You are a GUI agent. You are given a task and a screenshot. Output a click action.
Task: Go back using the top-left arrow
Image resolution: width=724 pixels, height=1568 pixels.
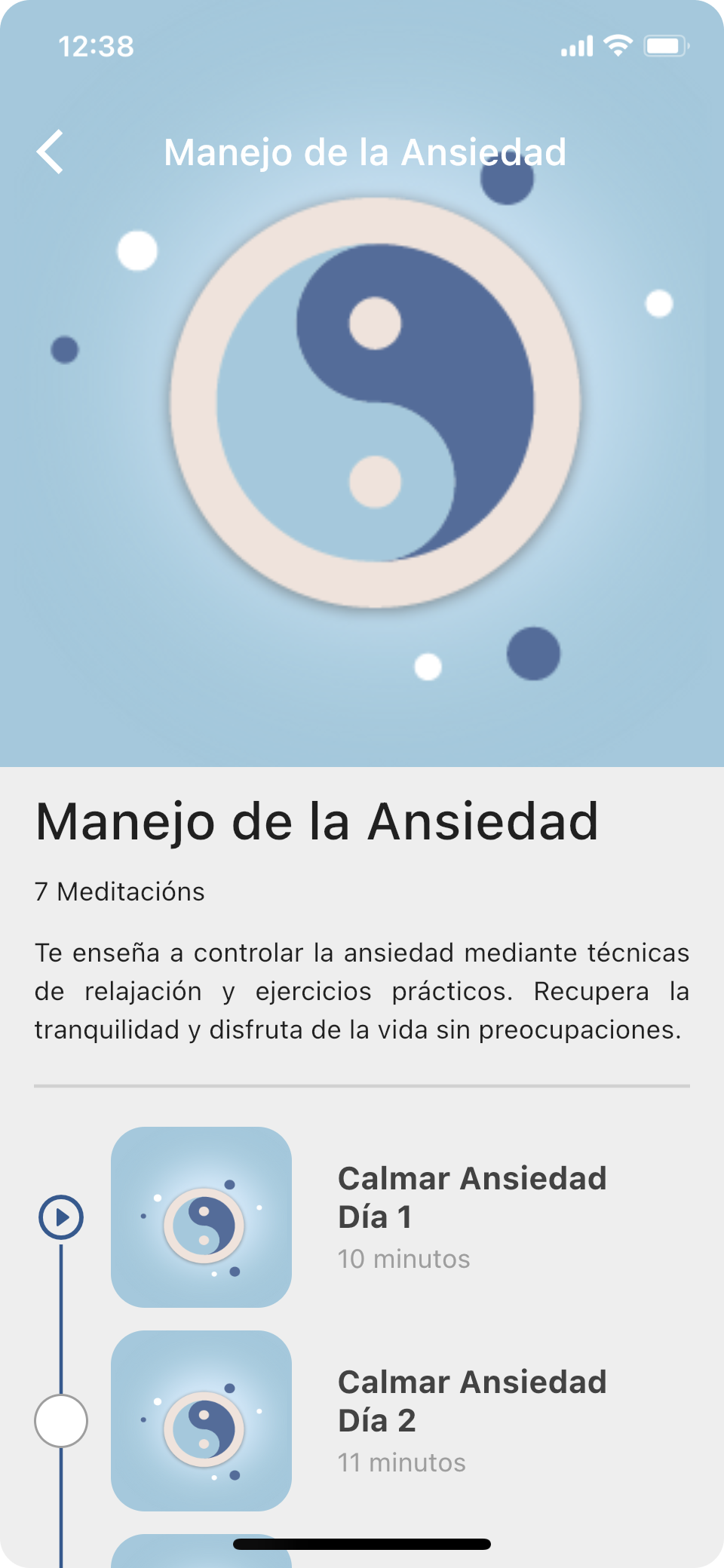[x=51, y=152]
